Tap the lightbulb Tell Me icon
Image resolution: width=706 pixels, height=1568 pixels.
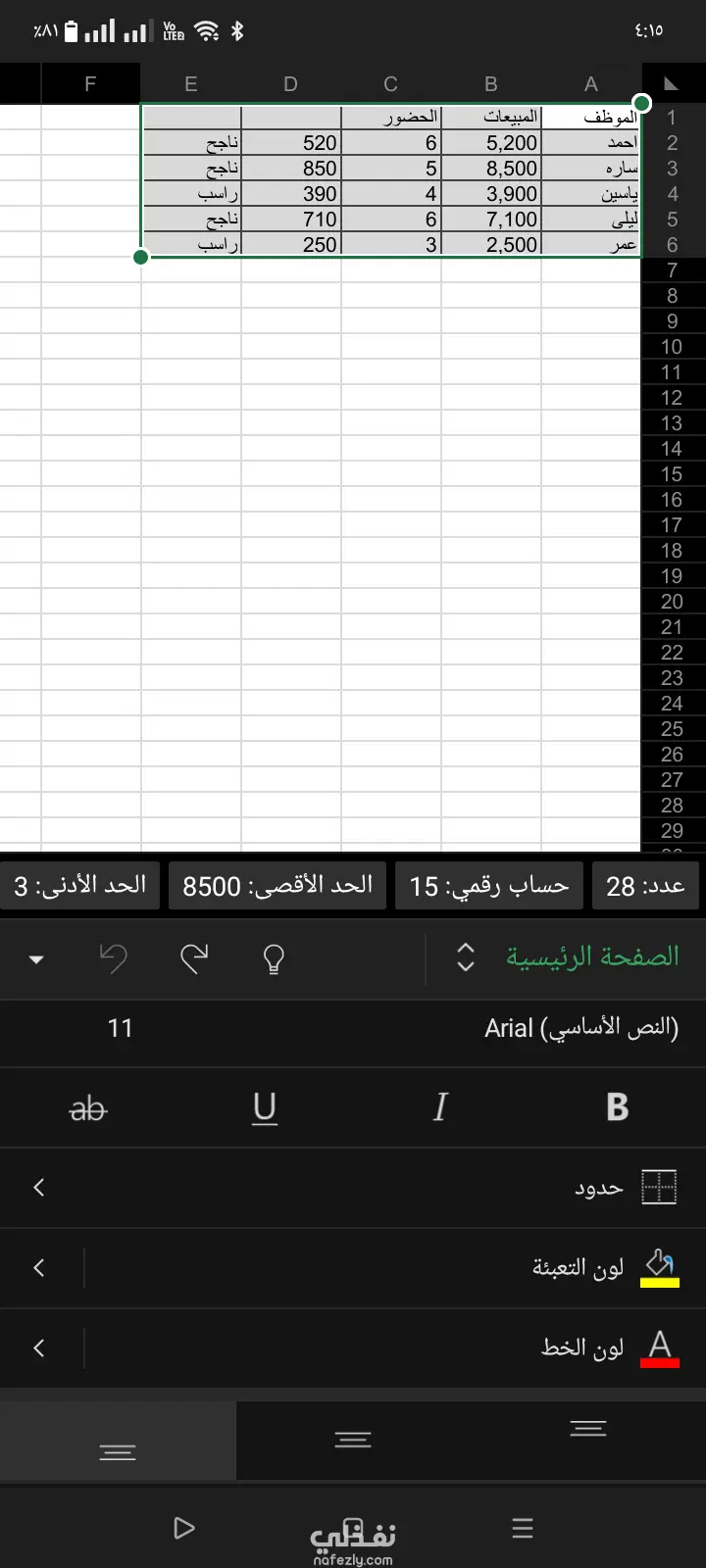pos(275,958)
